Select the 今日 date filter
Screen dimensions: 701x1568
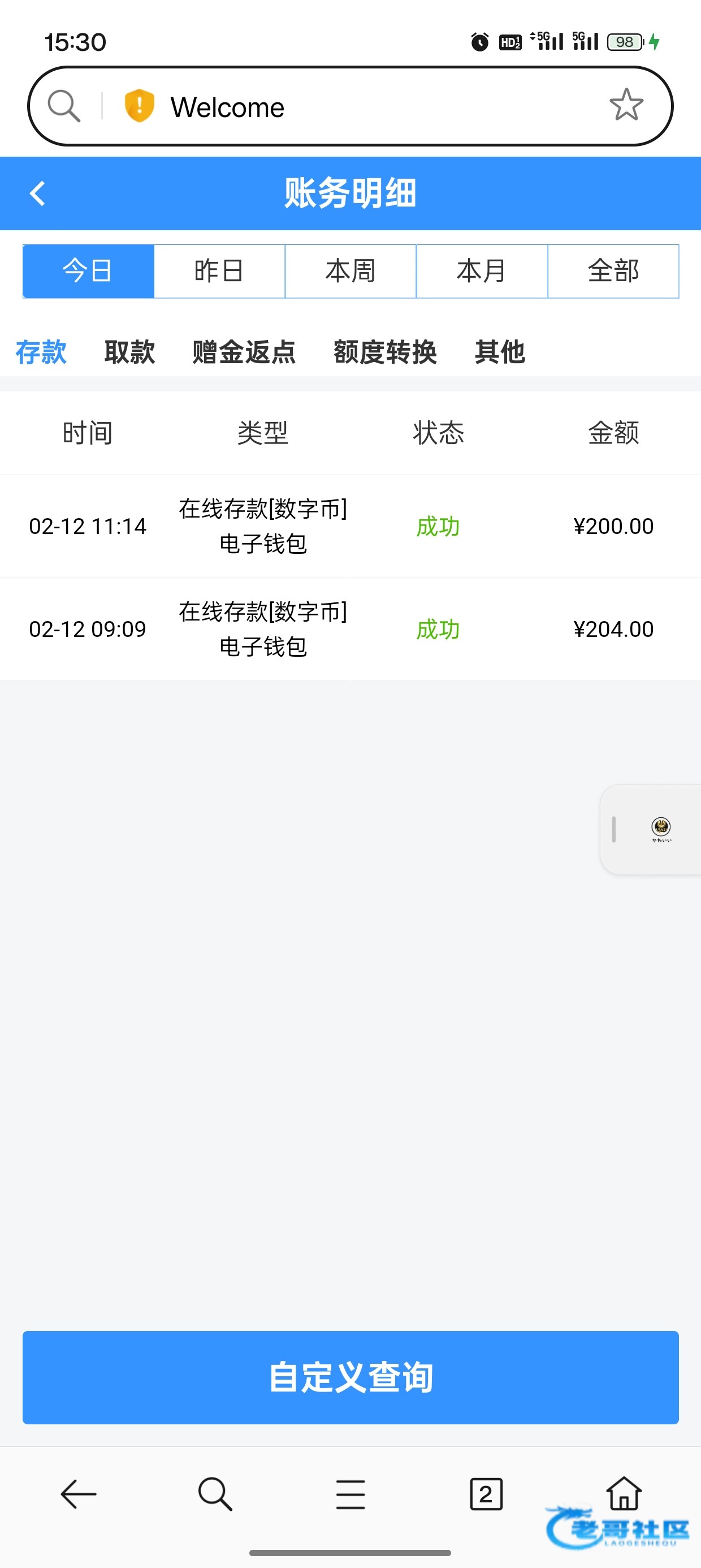(x=88, y=271)
